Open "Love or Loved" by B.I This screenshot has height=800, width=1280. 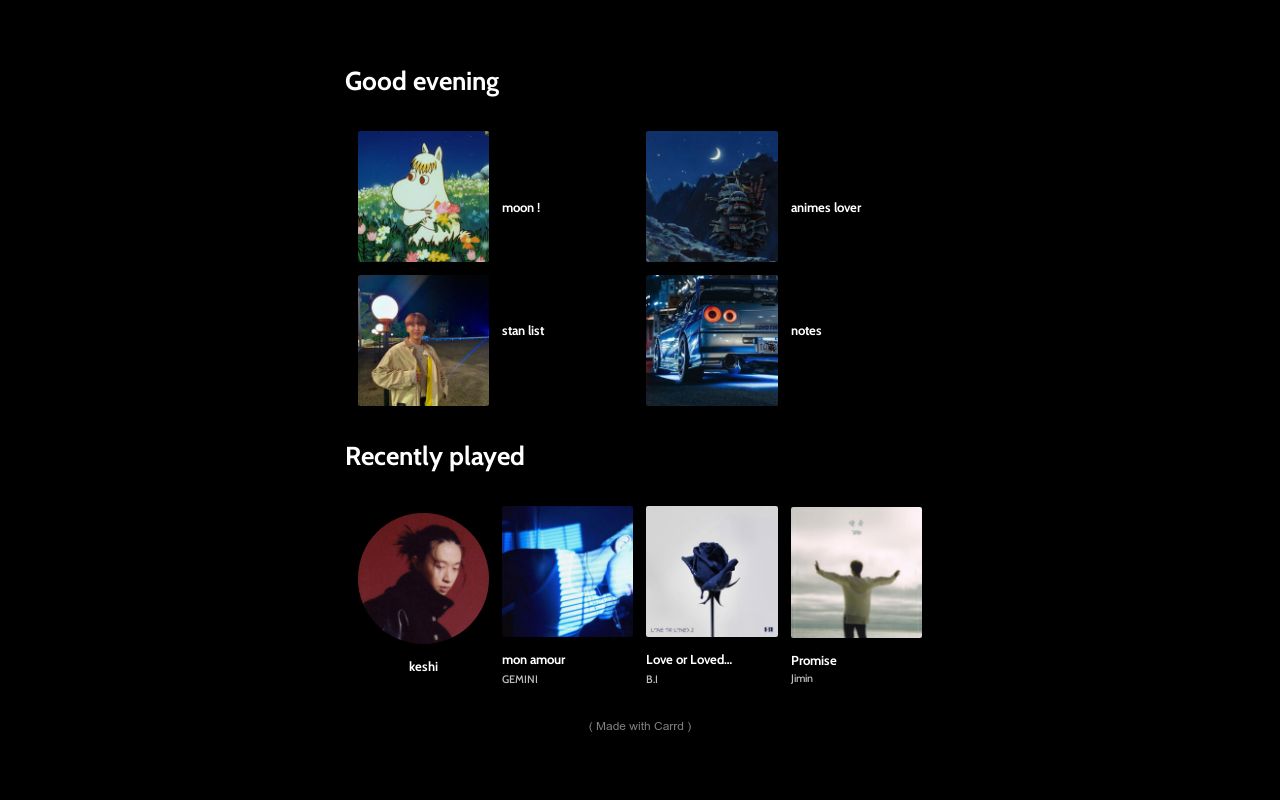pyautogui.click(x=712, y=572)
